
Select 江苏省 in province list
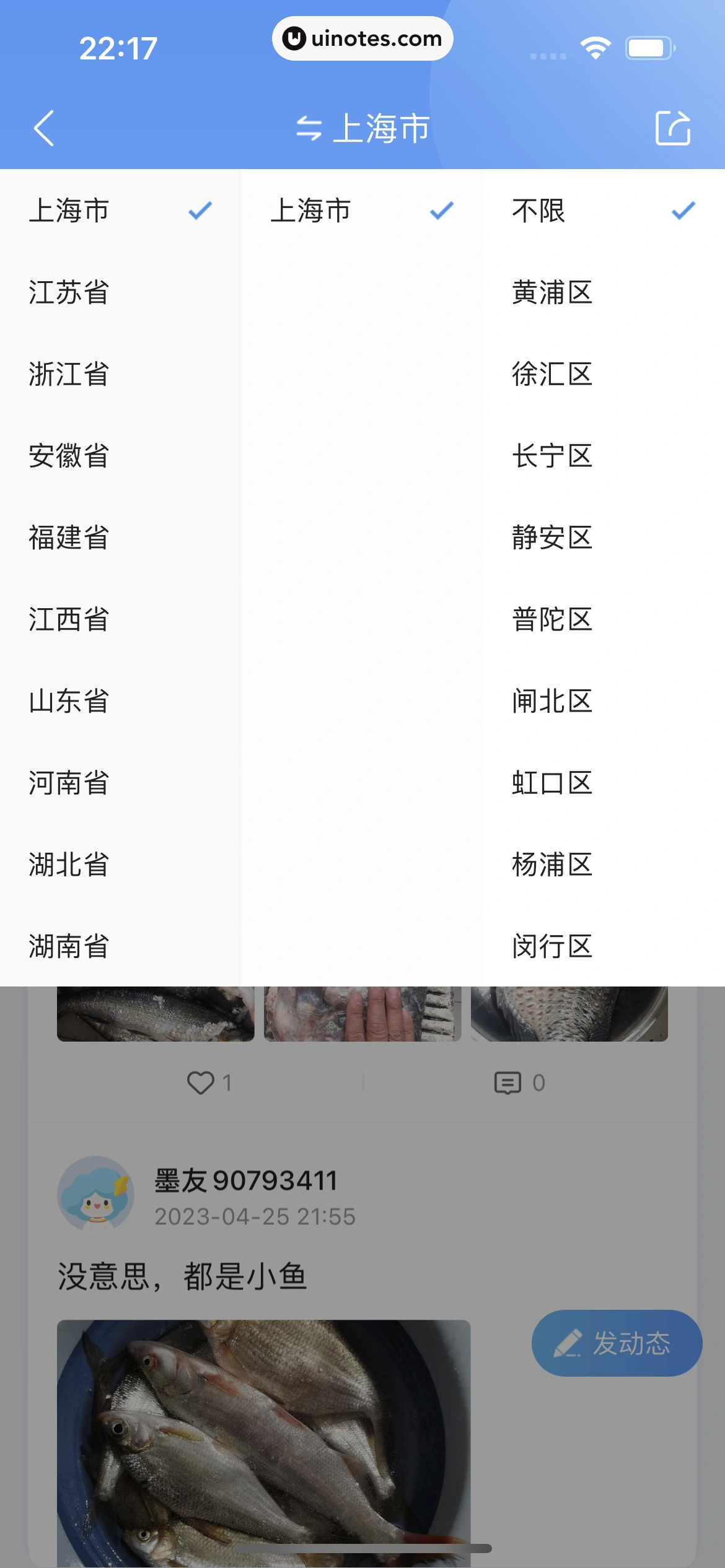click(x=69, y=292)
